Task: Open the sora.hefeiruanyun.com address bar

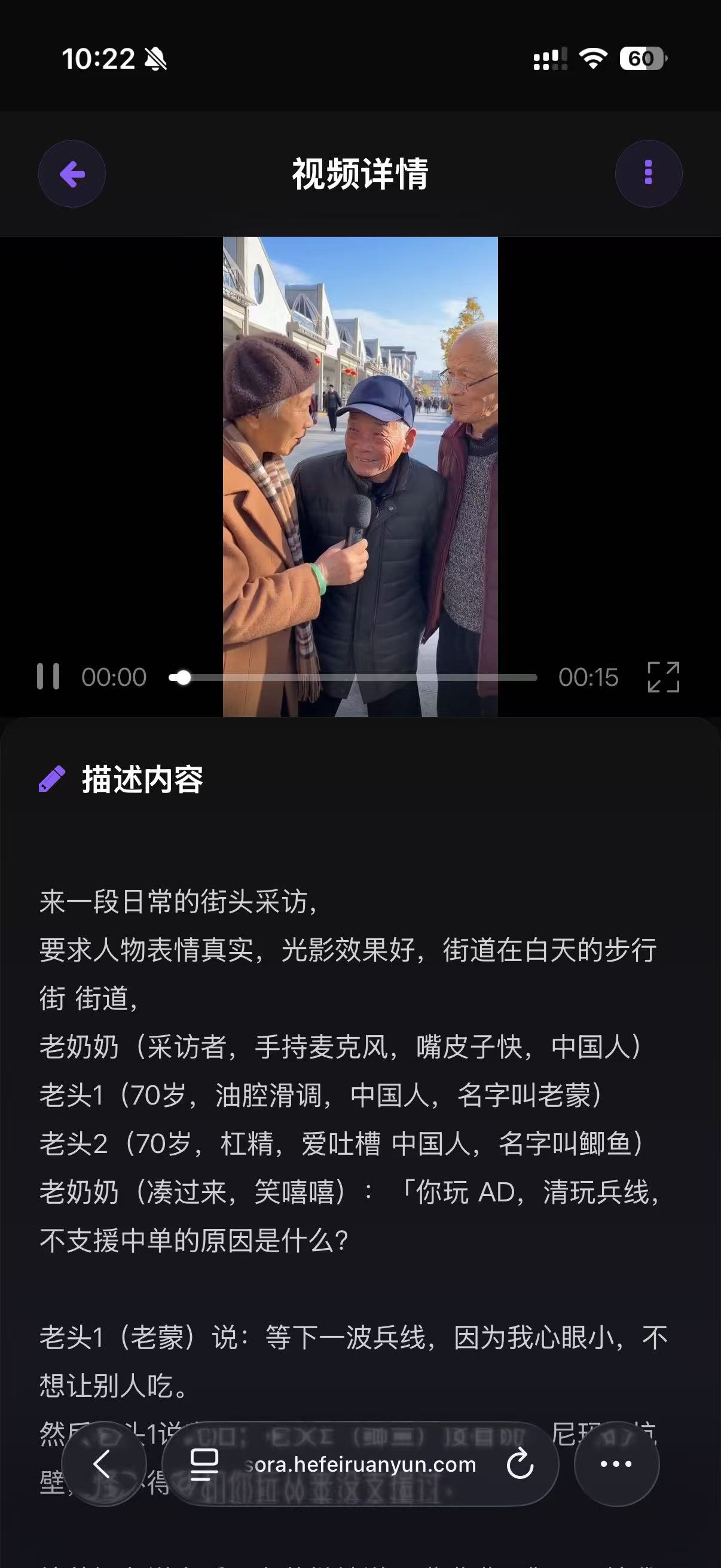Action: [360, 1464]
